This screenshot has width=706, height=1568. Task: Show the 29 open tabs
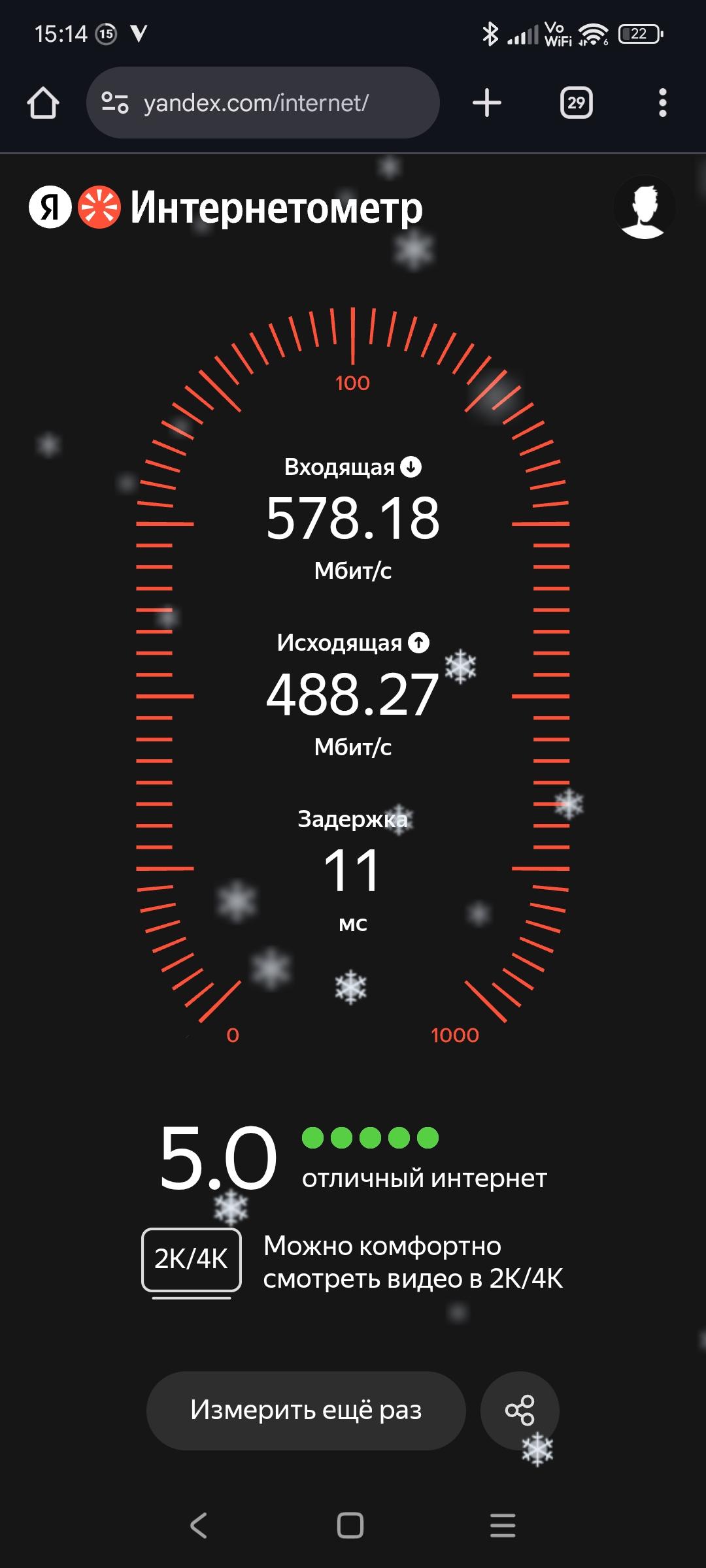point(576,103)
